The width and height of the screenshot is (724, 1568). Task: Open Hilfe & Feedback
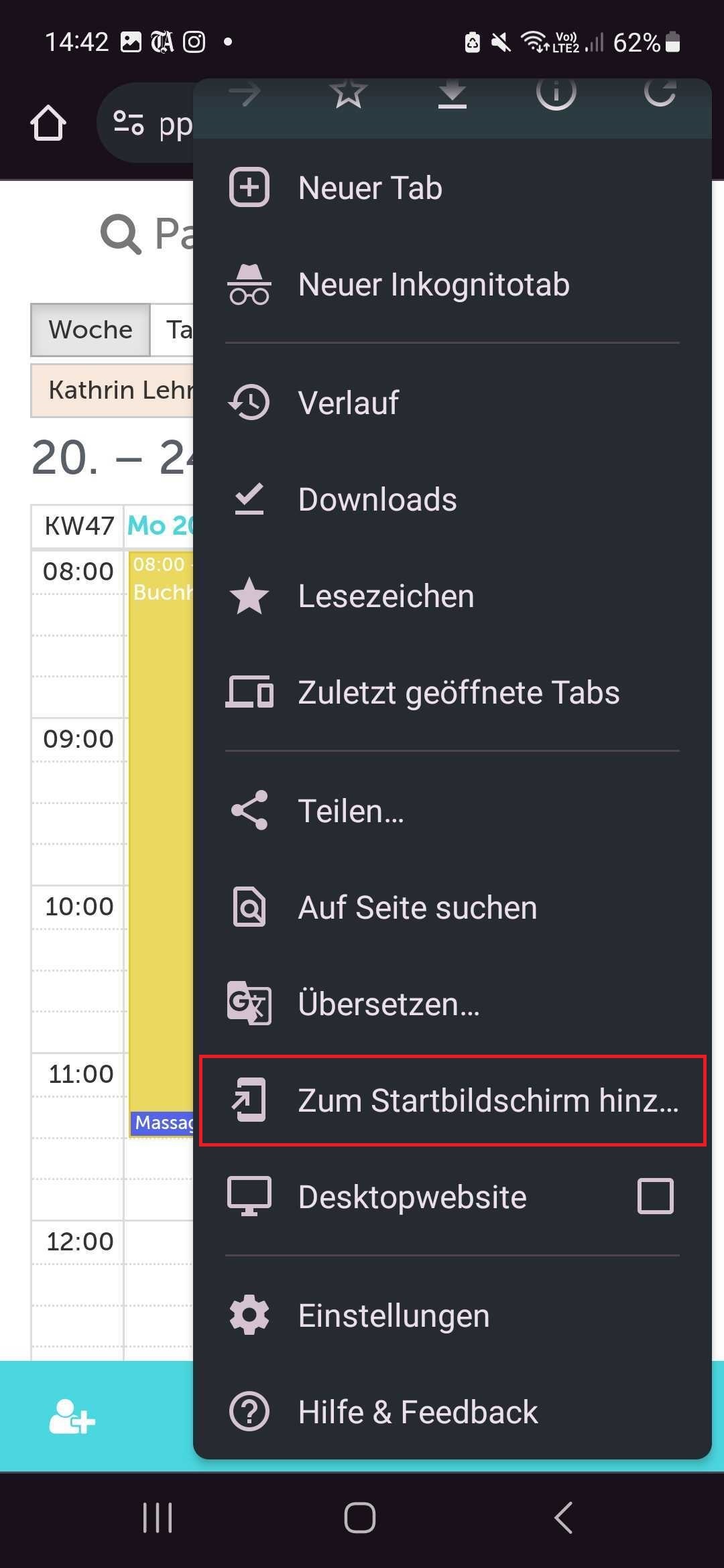click(452, 1412)
